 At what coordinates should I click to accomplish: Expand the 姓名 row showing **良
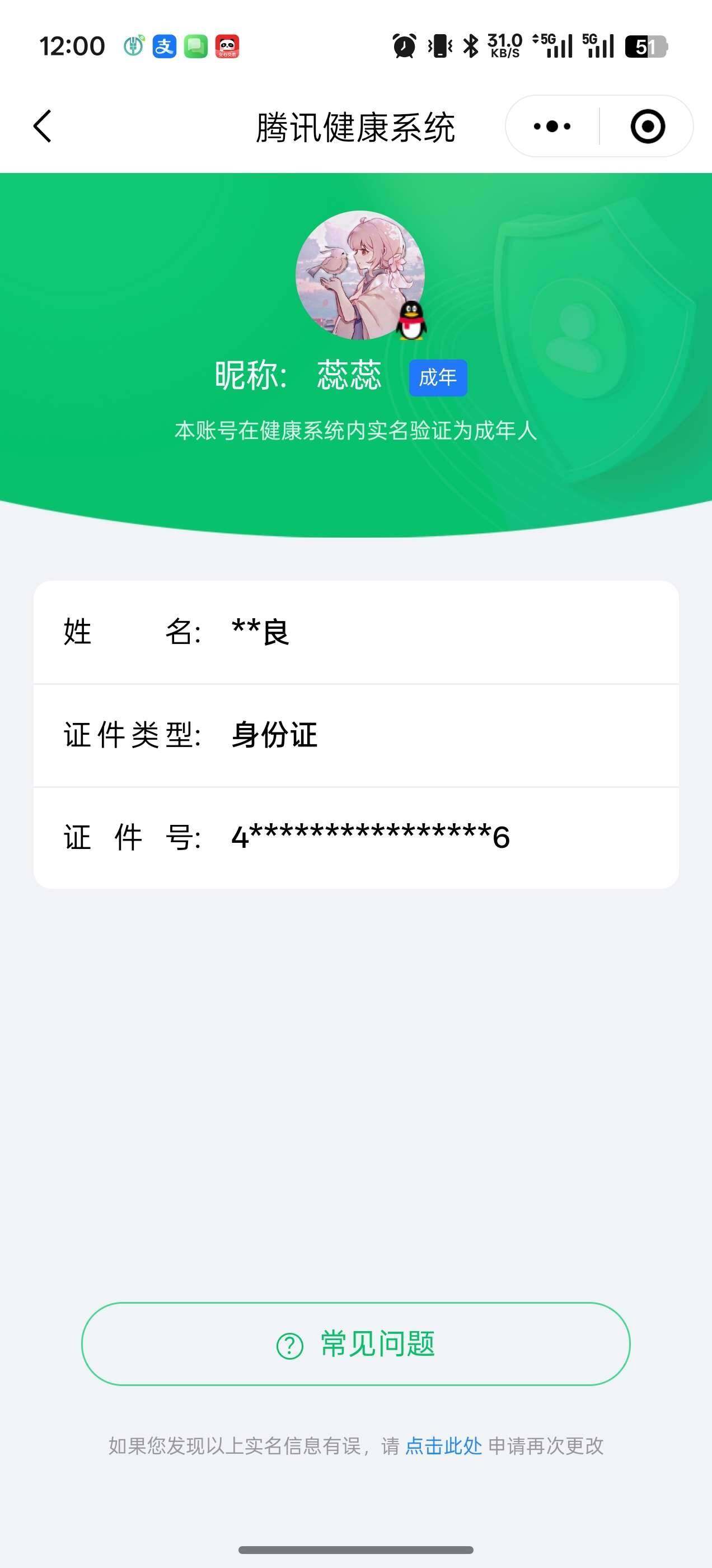[x=356, y=633]
